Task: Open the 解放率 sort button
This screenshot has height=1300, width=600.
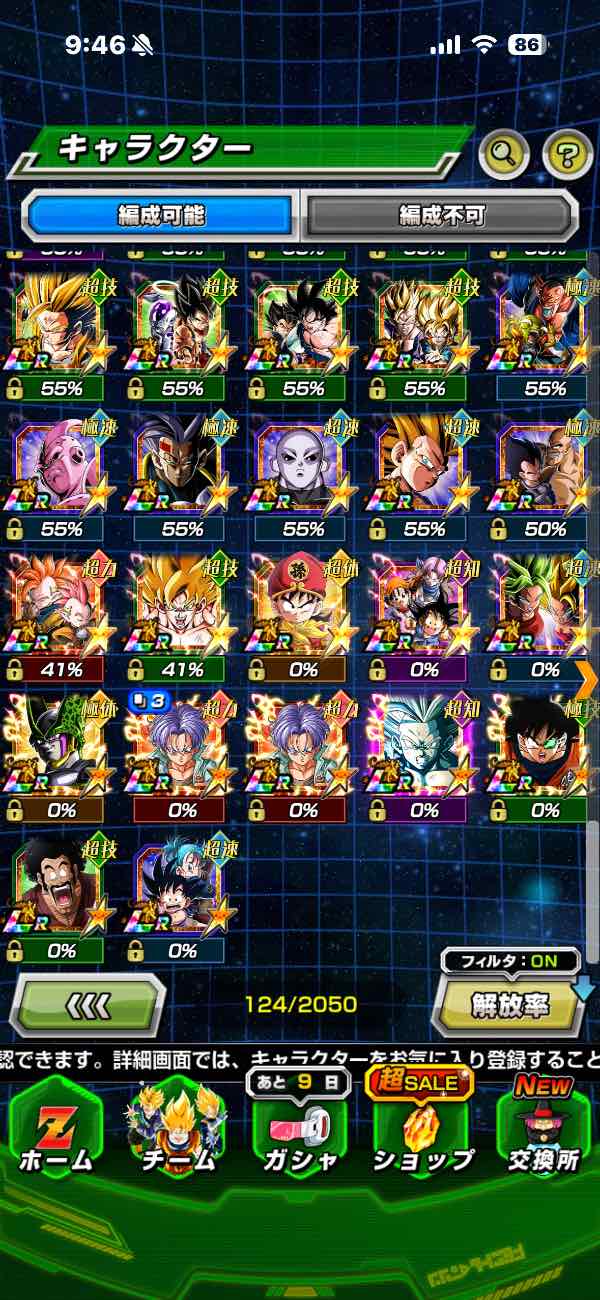Action: (510, 1003)
